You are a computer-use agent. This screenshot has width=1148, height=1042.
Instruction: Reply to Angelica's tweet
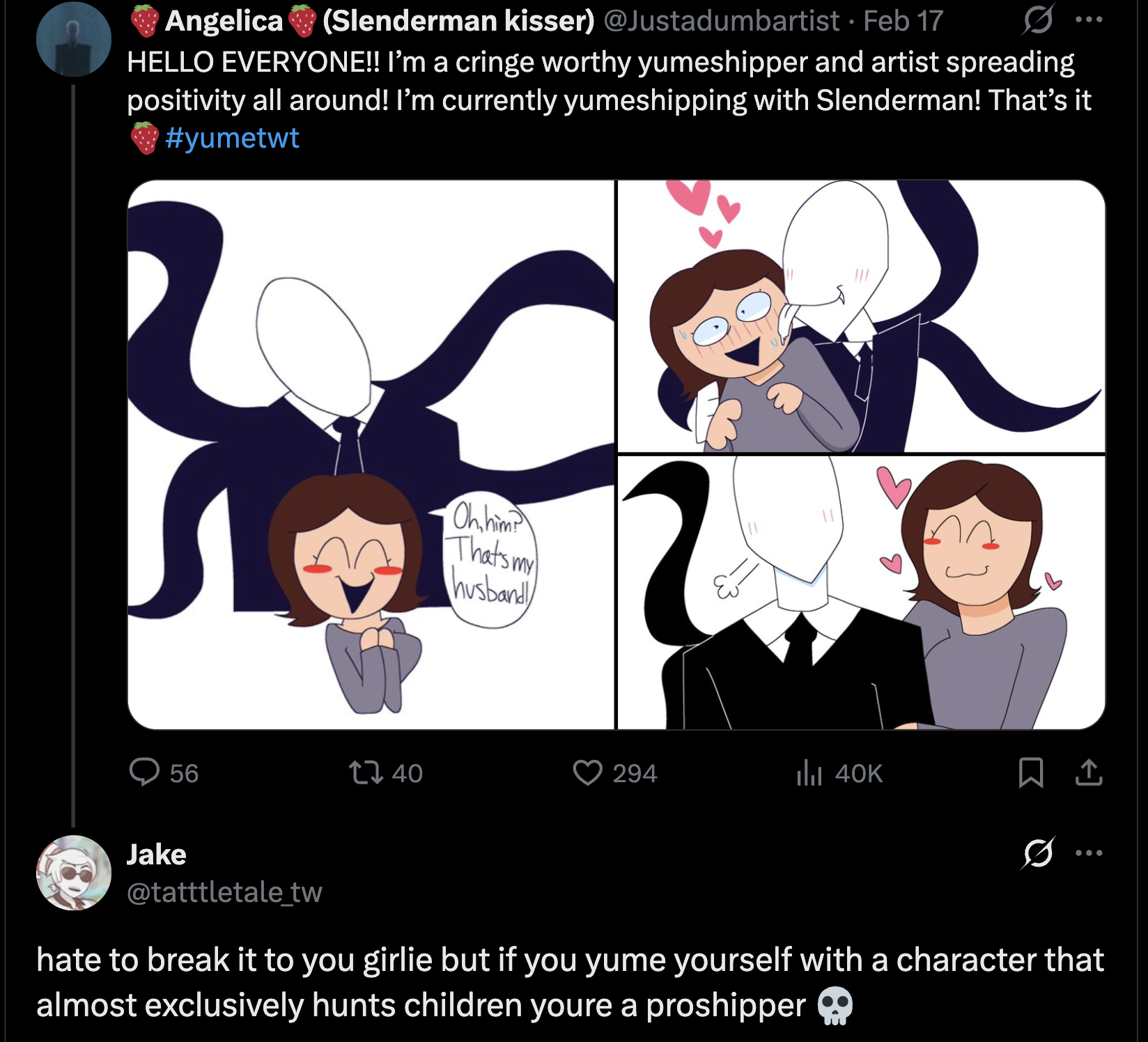click(145, 772)
